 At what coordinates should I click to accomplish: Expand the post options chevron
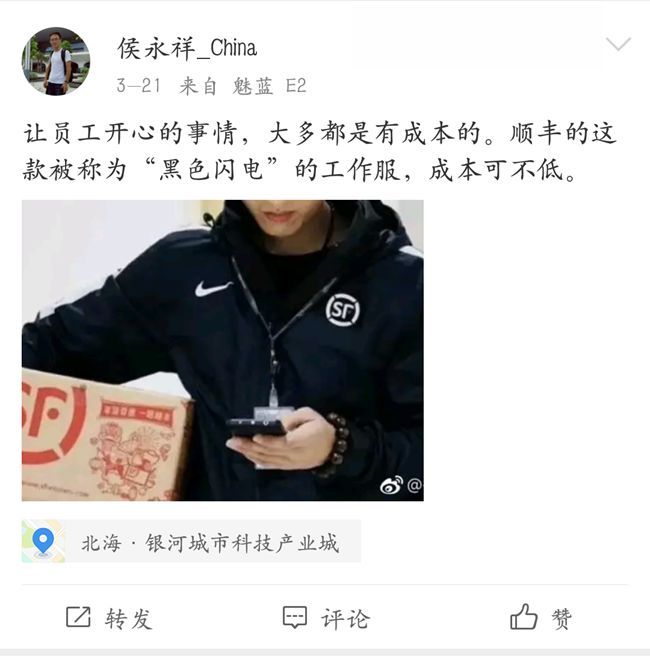(618, 45)
